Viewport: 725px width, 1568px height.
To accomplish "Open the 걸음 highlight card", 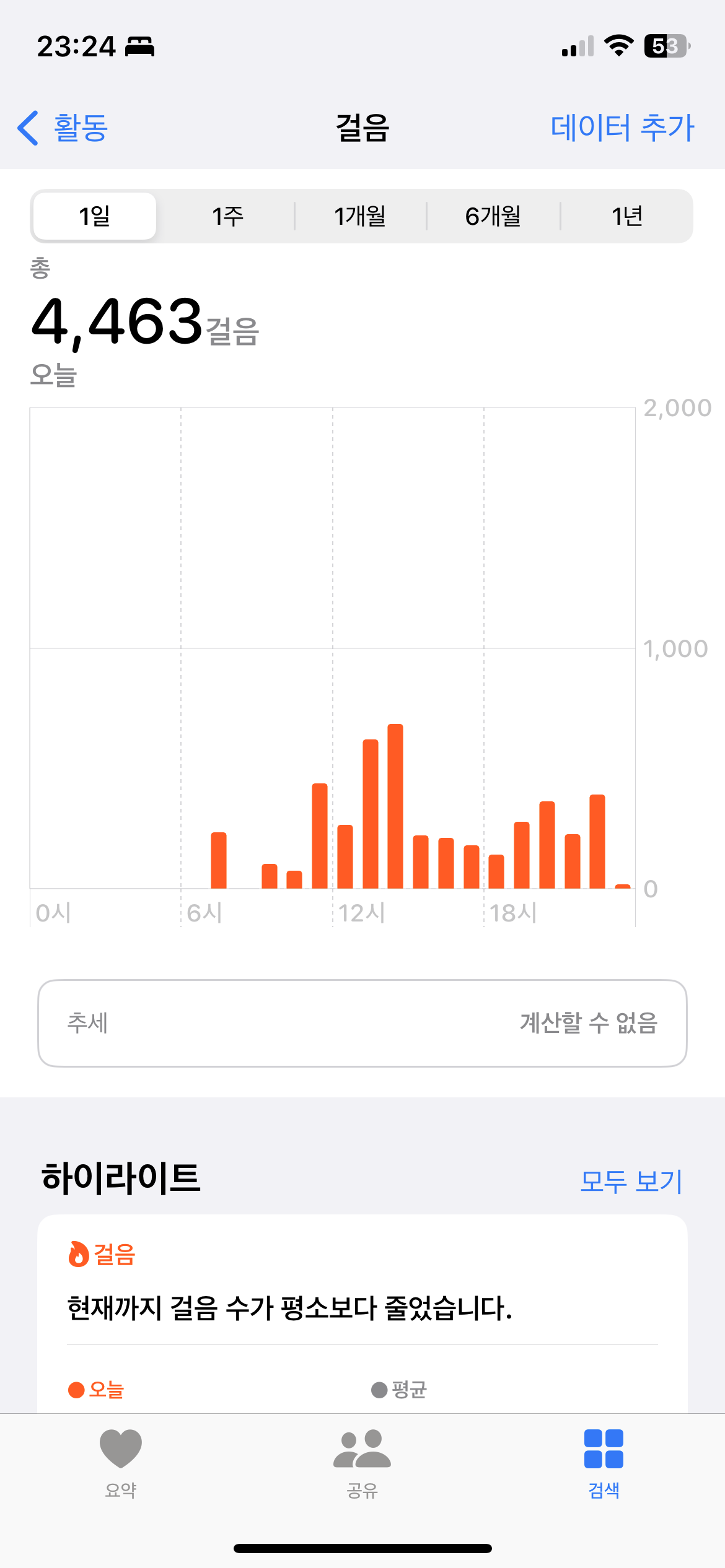I will 362,1307.
